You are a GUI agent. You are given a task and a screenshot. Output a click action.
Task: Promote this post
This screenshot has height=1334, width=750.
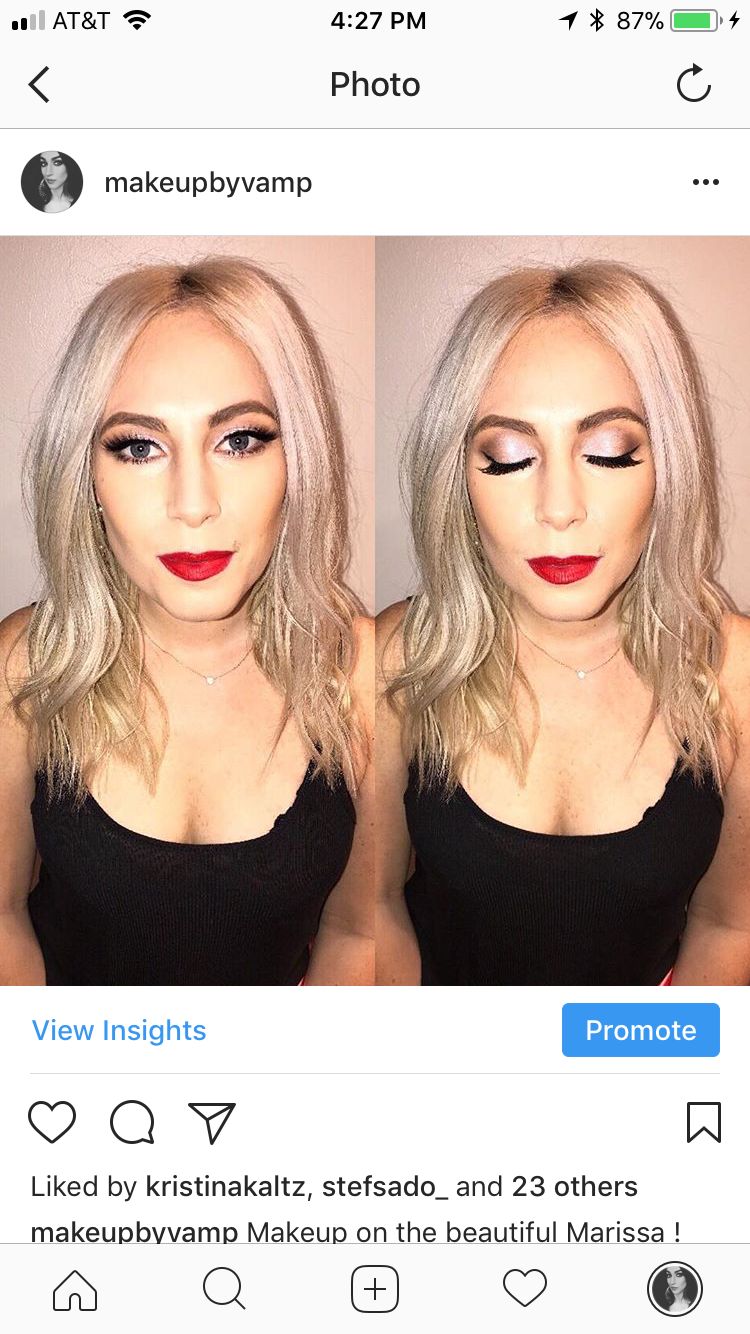640,1030
